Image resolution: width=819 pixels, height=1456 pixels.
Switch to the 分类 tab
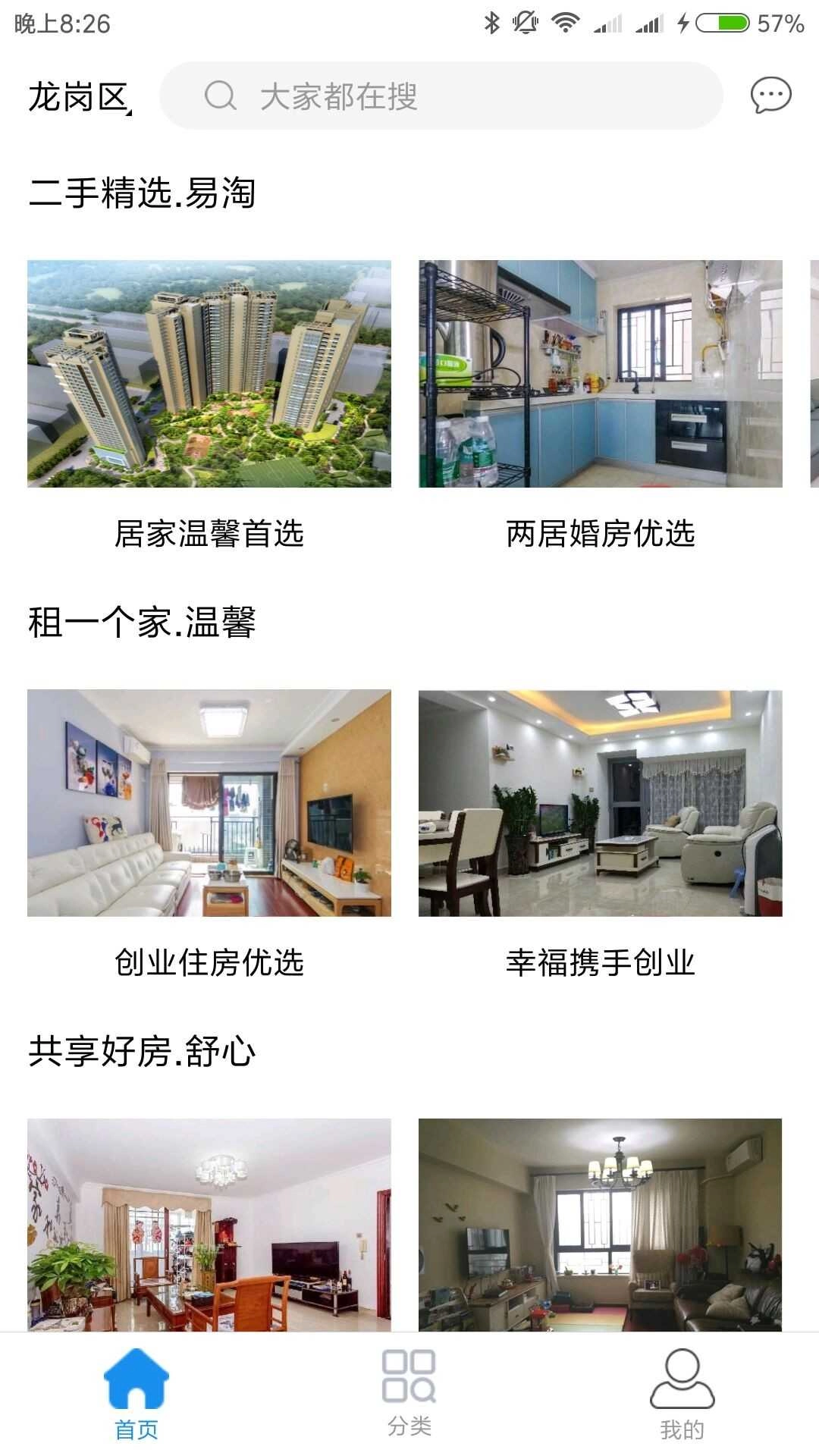409,1393
